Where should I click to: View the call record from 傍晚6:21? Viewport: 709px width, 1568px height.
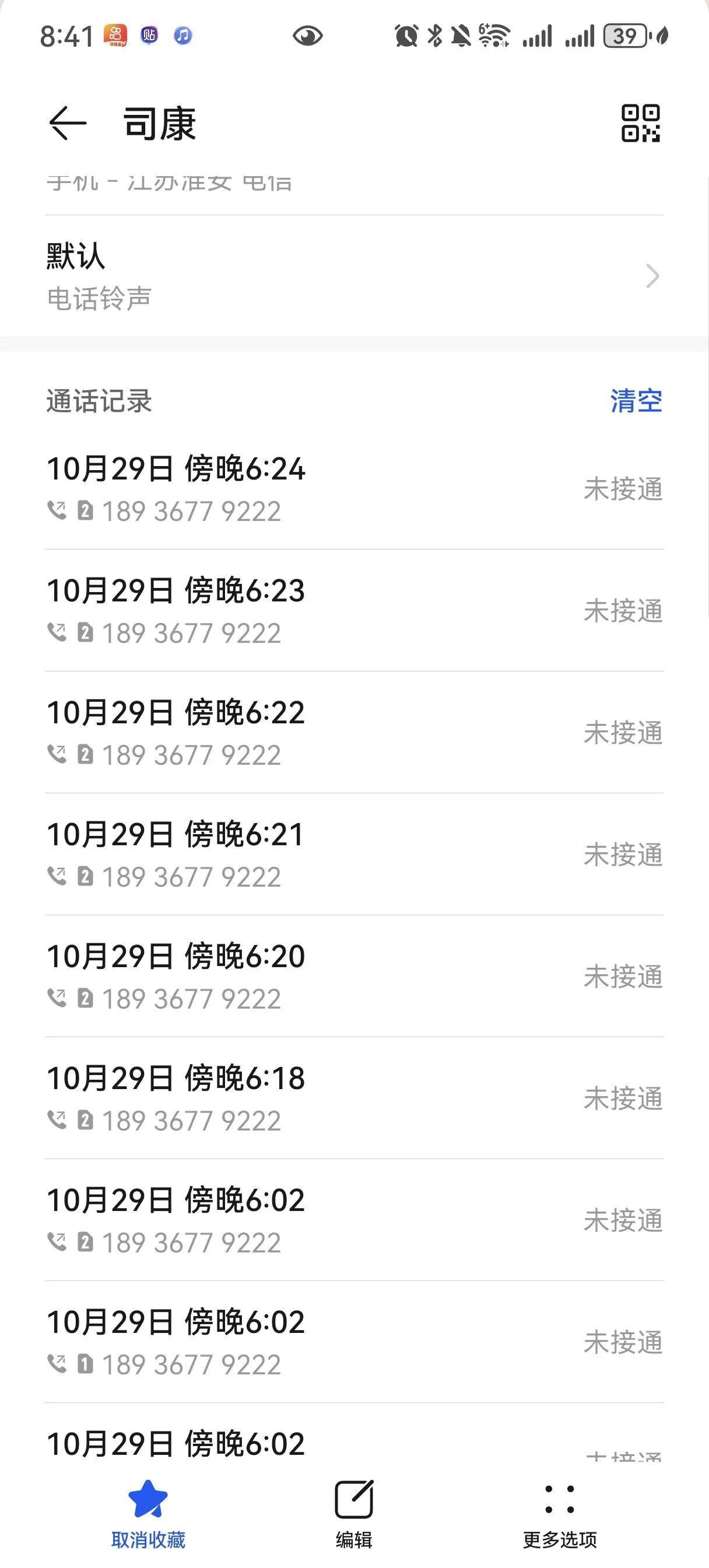[x=353, y=854]
